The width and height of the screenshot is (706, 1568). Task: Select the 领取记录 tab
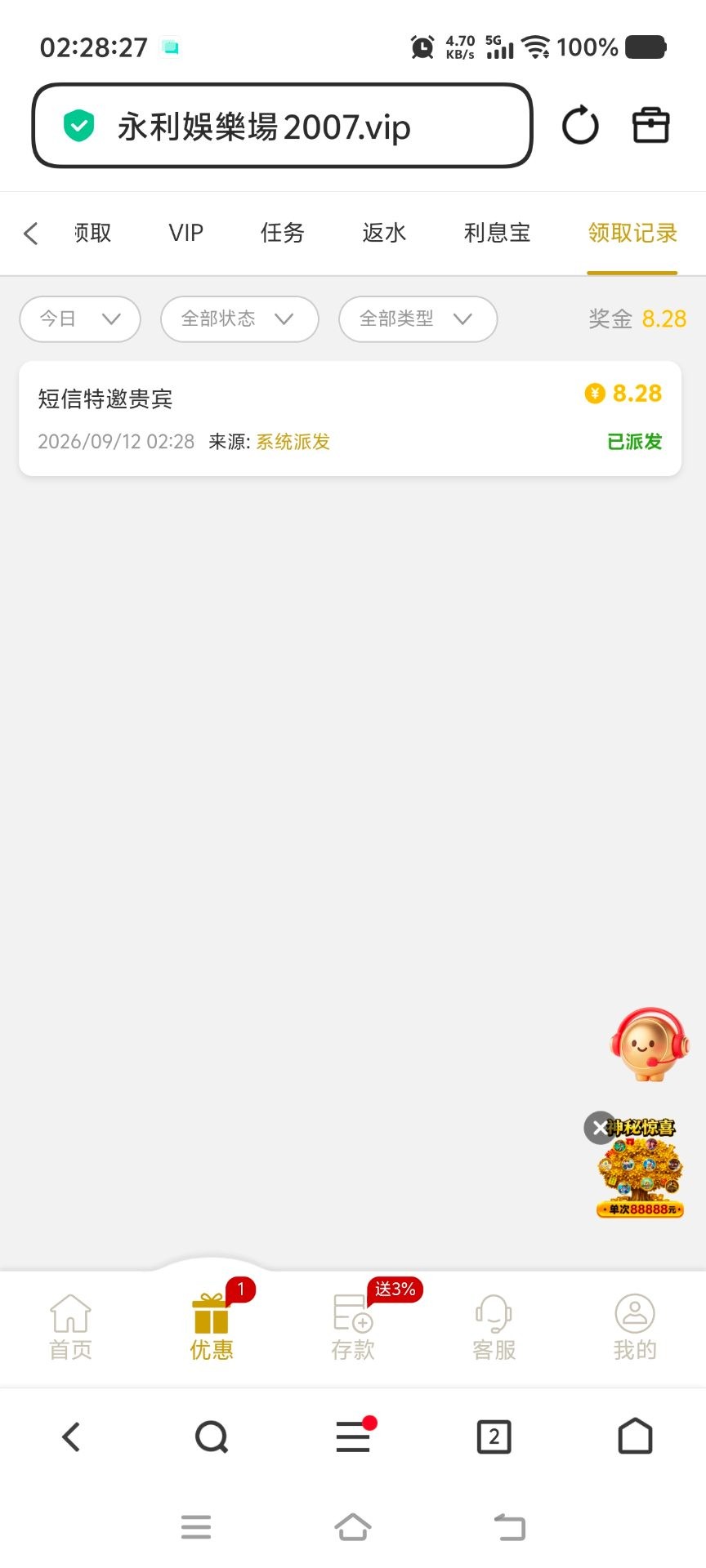pos(632,234)
